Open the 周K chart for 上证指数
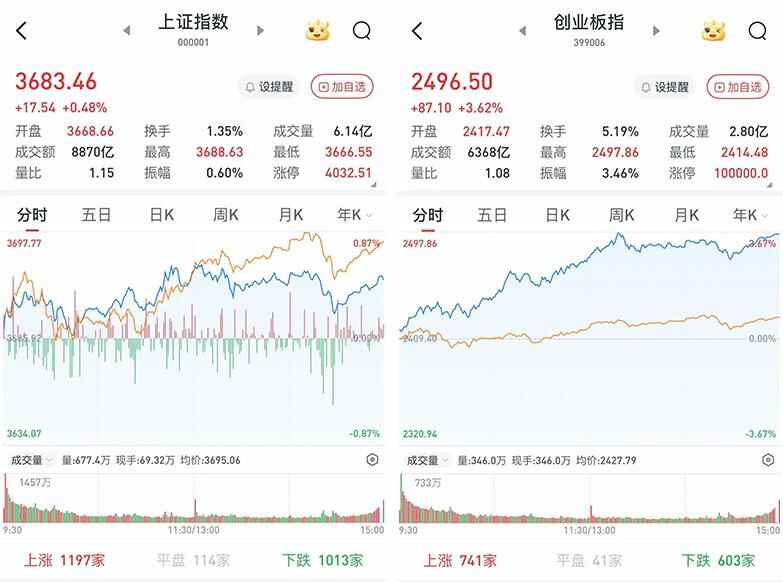The height and width of the screenshot is (582, 783). tap(226, 215)
